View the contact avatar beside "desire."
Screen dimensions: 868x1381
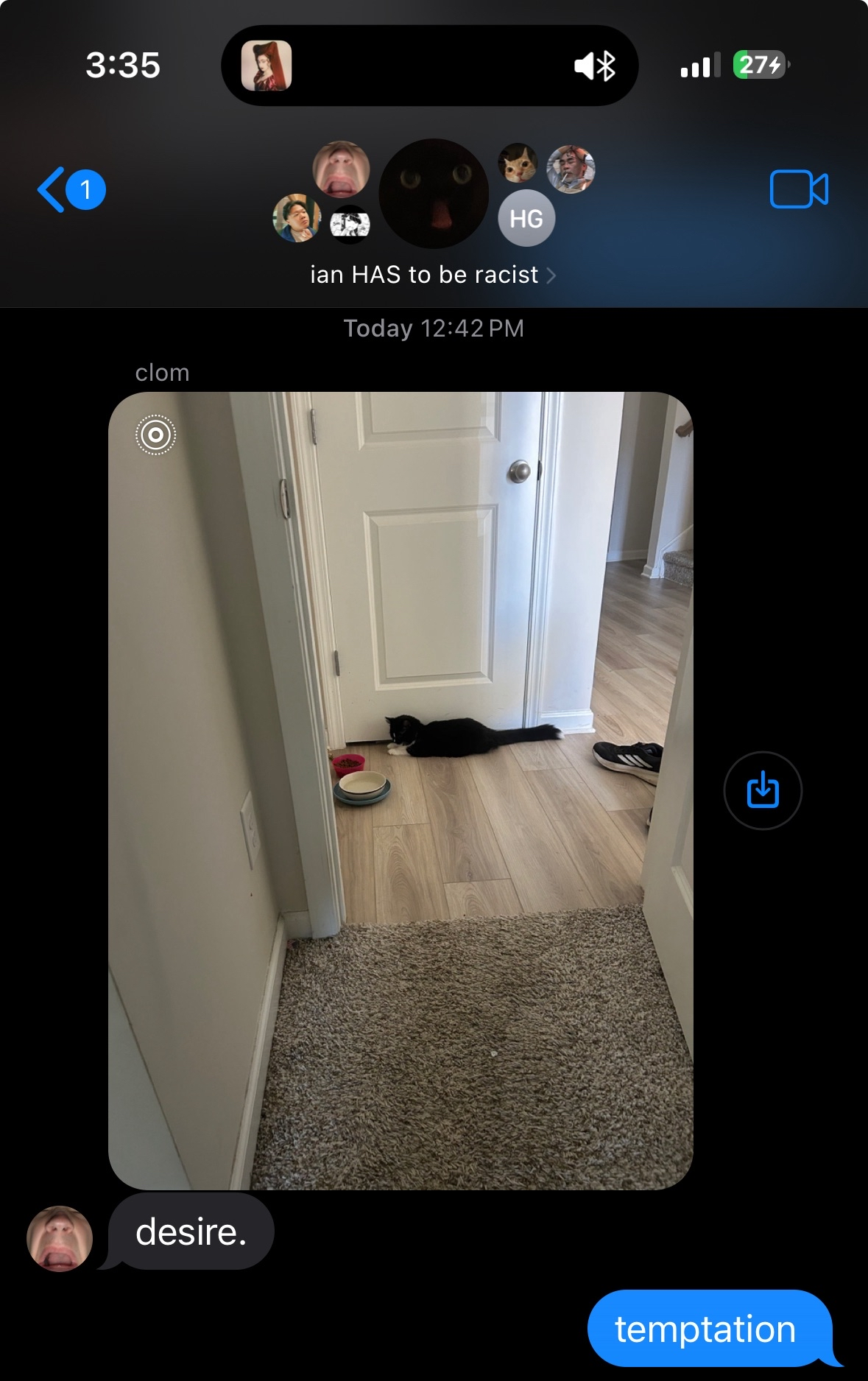(x=60, y=1238)
